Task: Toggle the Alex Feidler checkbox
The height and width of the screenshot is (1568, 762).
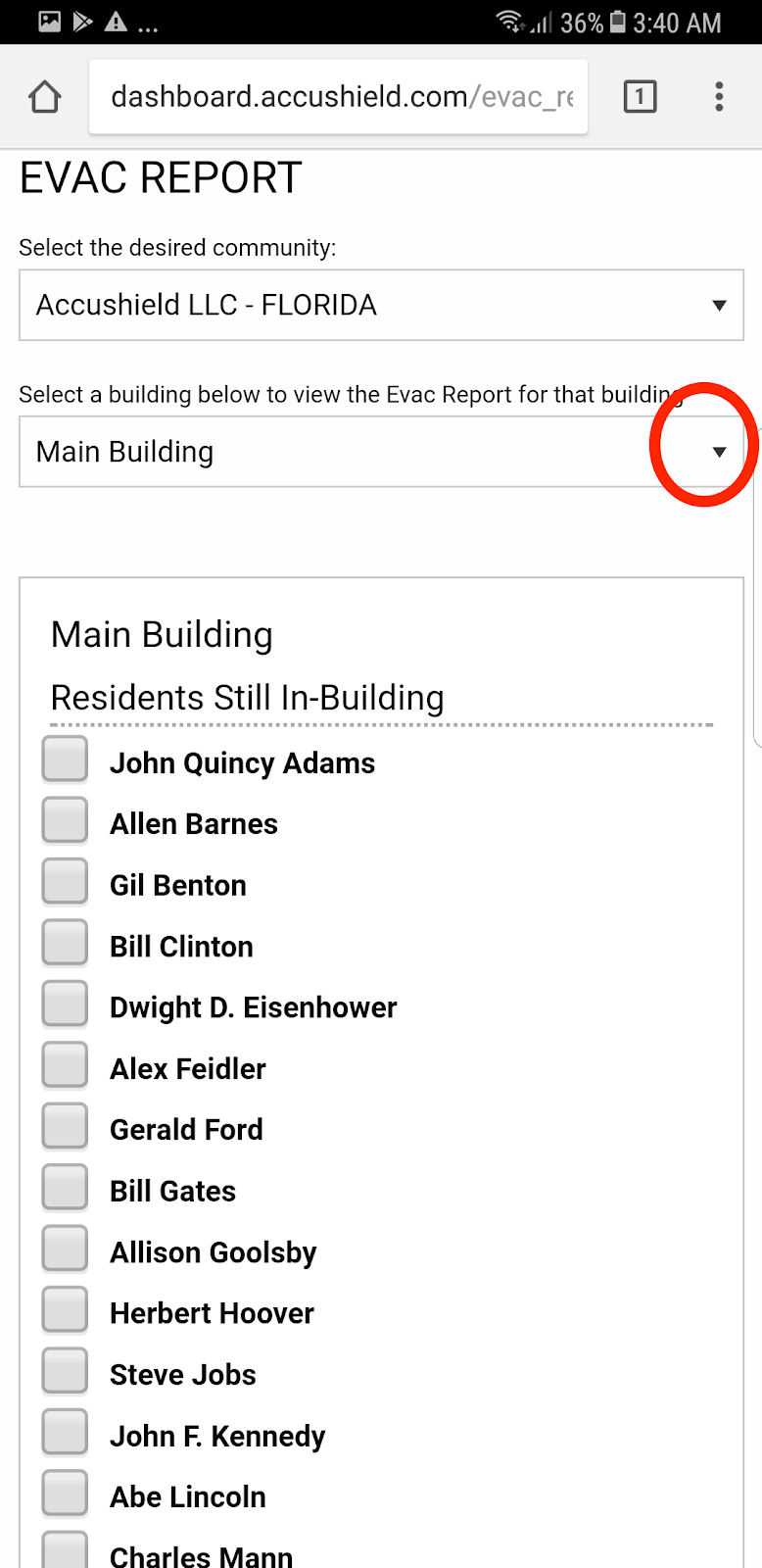Action: coord(66,1066)
